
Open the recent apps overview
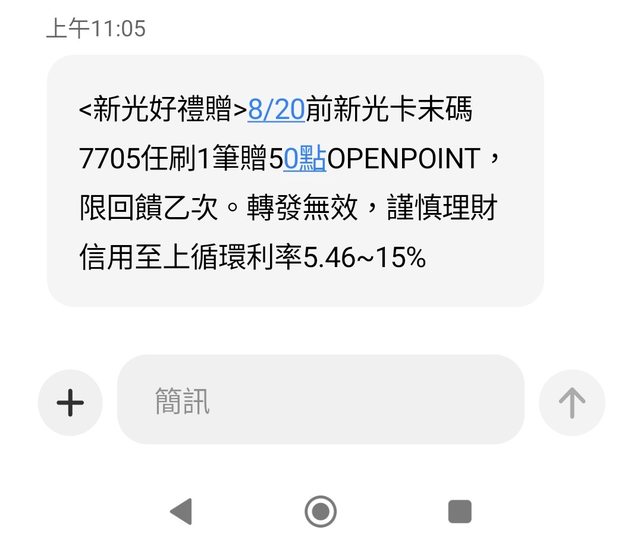pyautogui.click(x=459, y=512)
